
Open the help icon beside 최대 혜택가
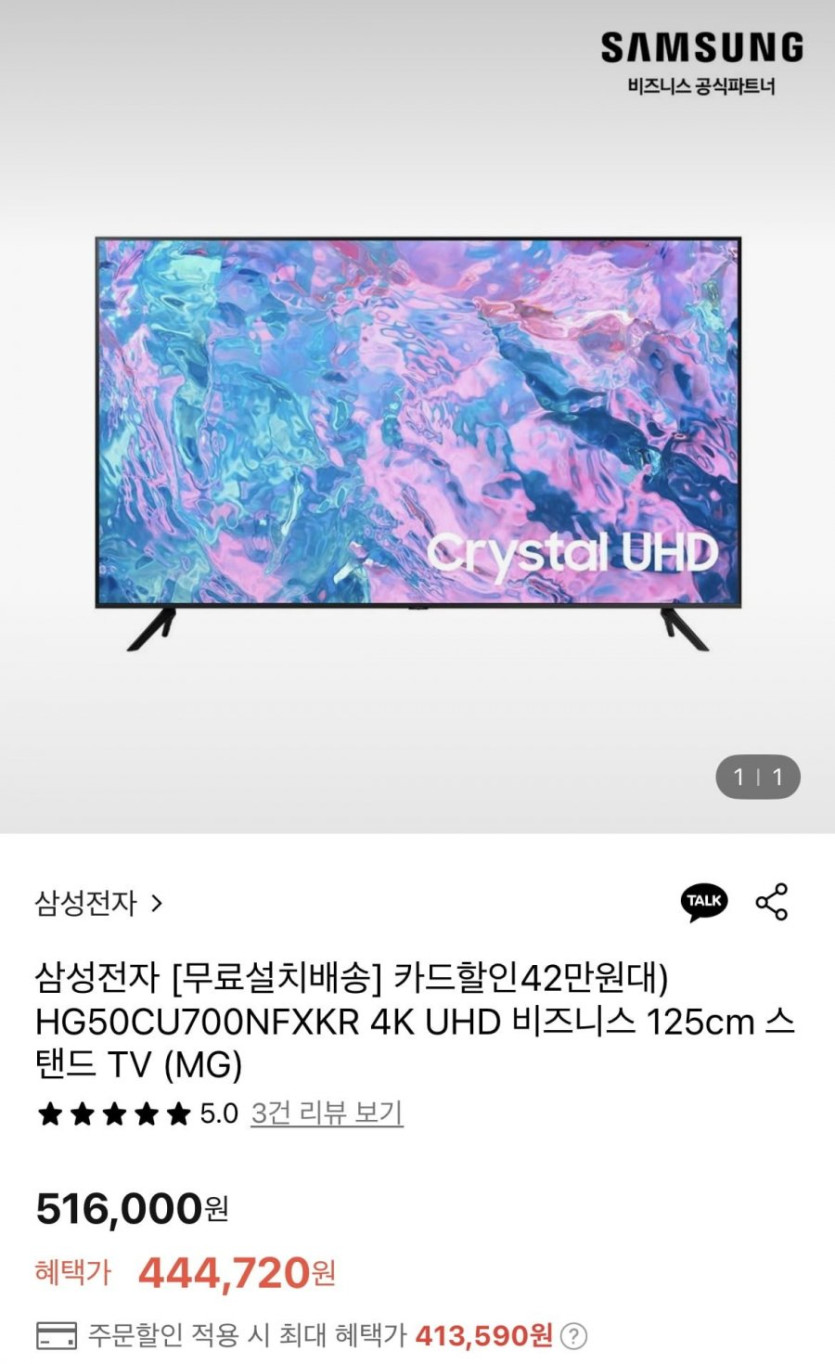[x=573, y=1335]
